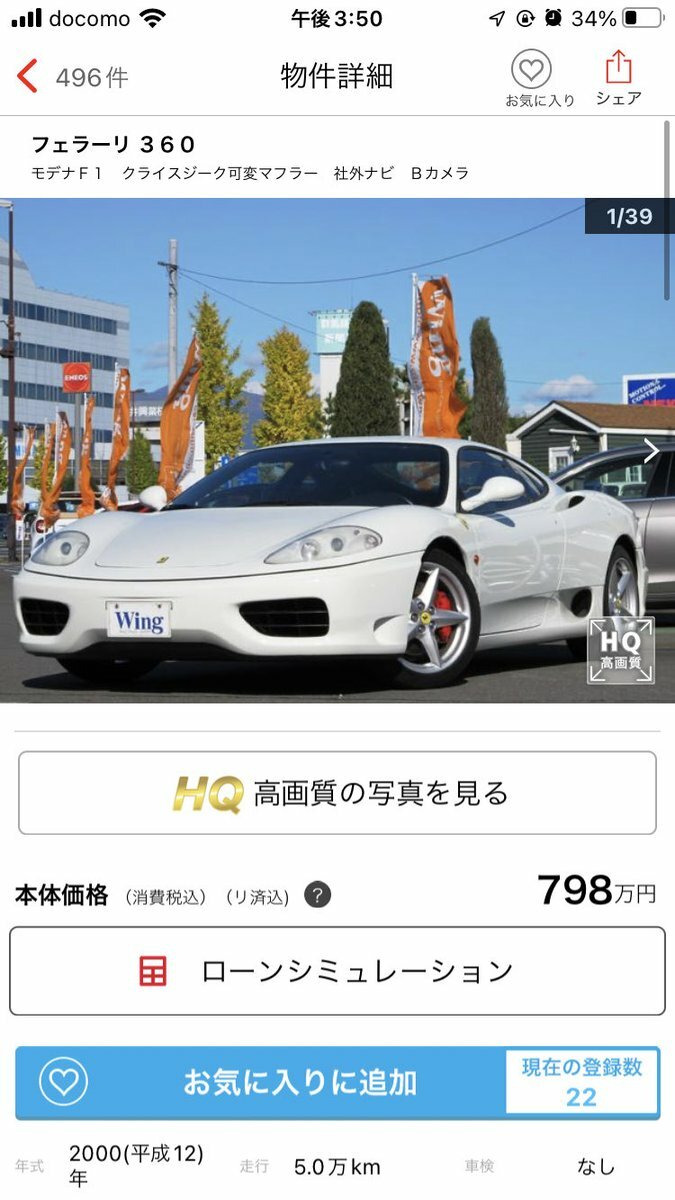Screen dimensions: 675x1200
Task: Open the HQ 高画質 overlay on the photo
Action: 620,650
